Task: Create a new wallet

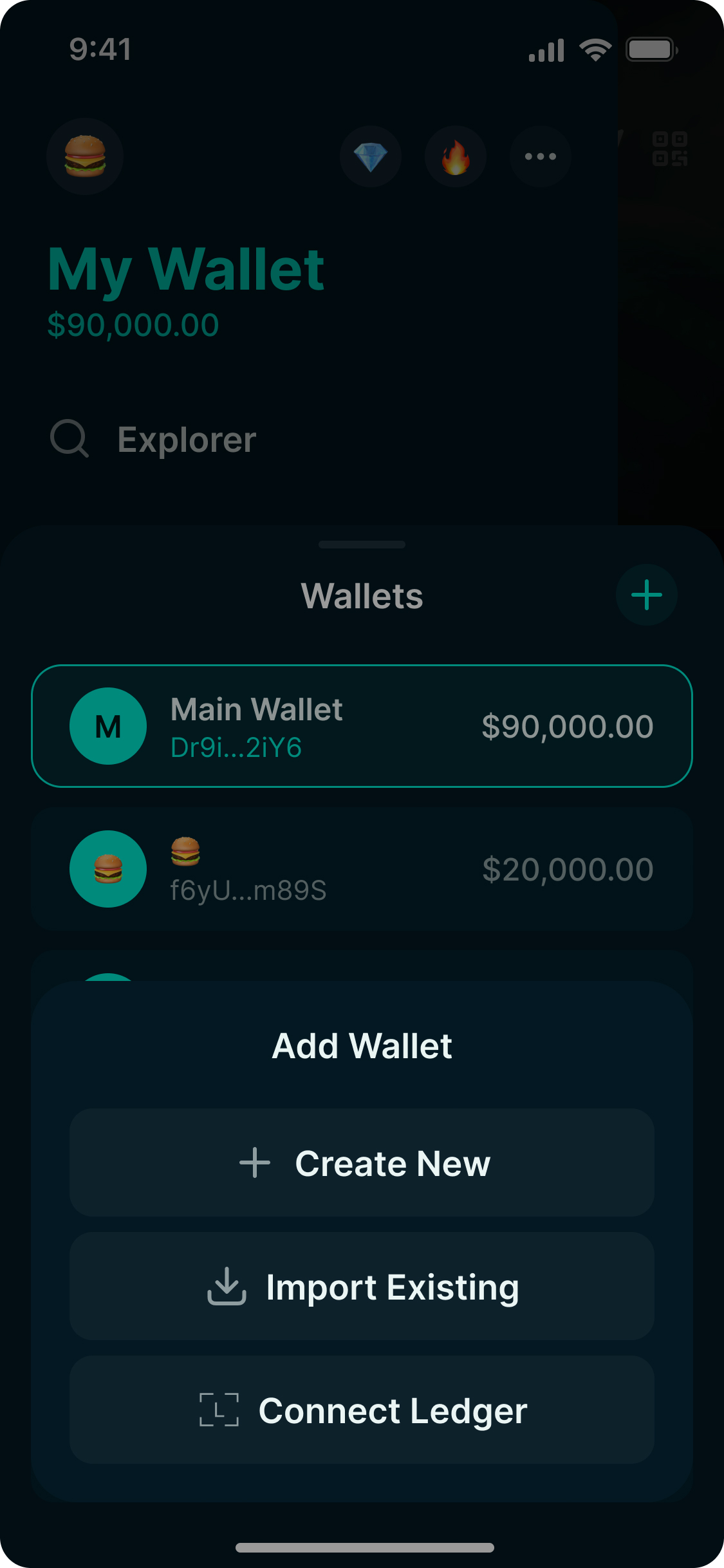Action: [x=362, y=1162]
